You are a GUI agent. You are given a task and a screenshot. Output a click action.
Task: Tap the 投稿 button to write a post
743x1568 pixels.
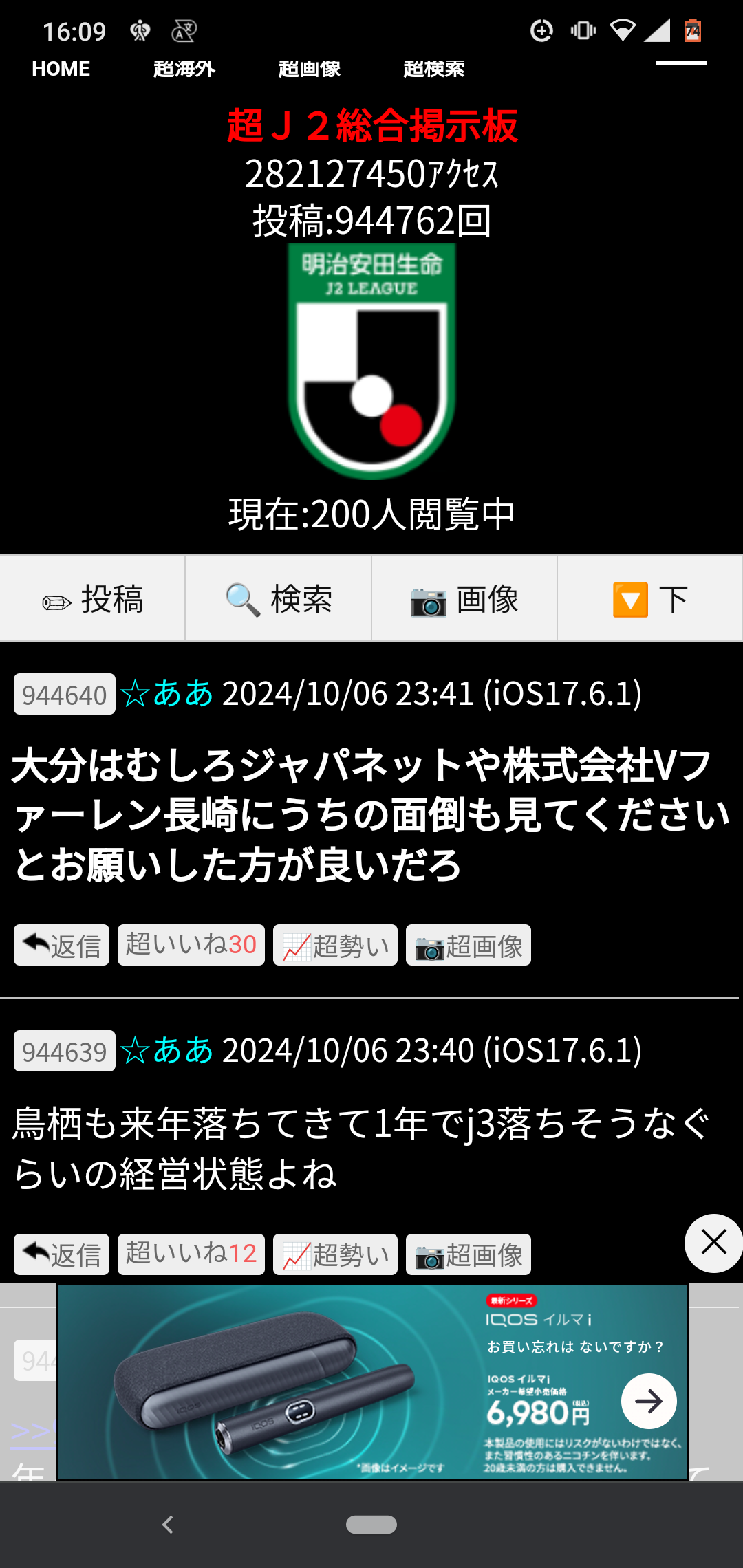(93, 598)
